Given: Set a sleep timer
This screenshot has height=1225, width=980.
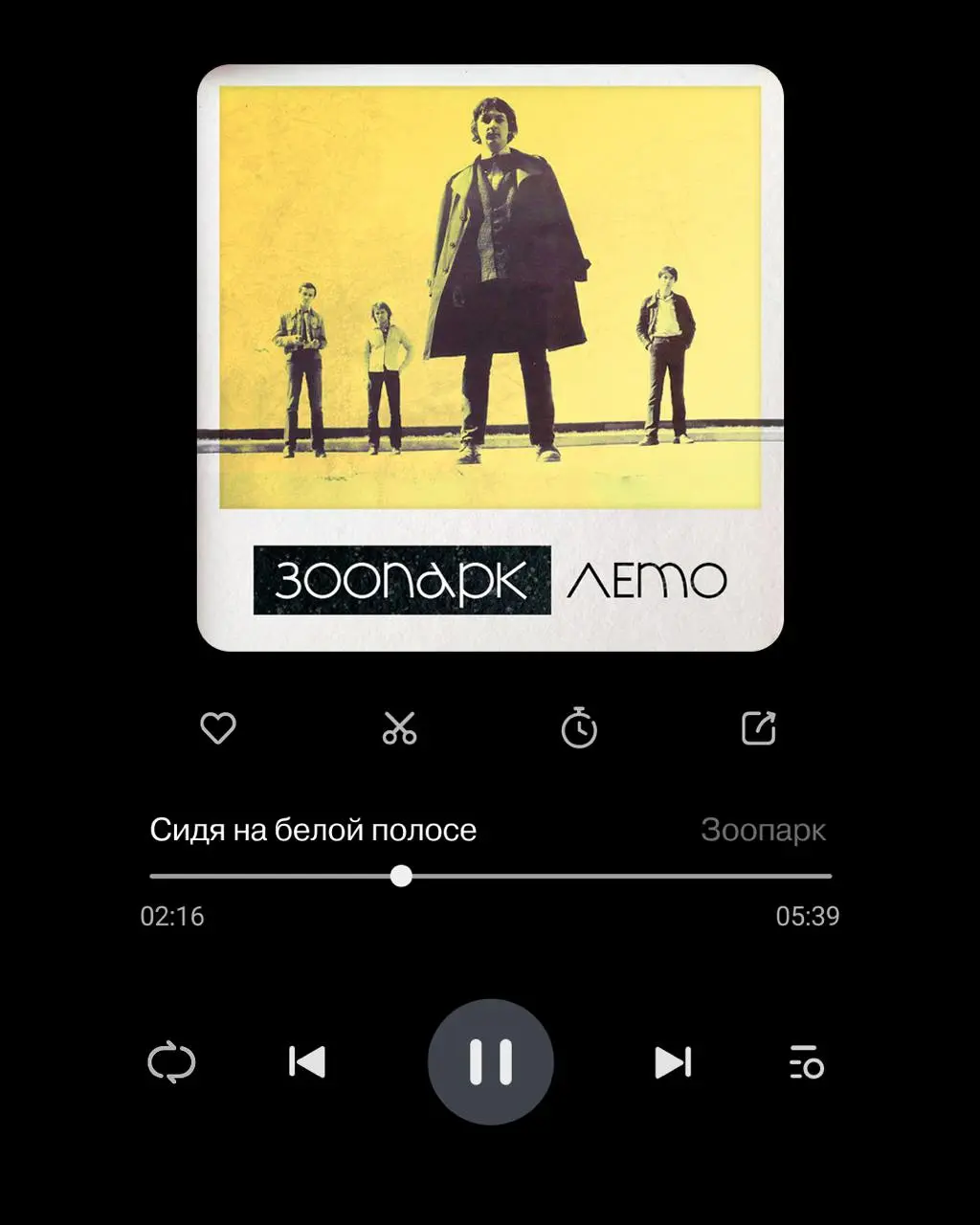Looking at the screenshot, I should pyautogui.click(x=579, y=728).
